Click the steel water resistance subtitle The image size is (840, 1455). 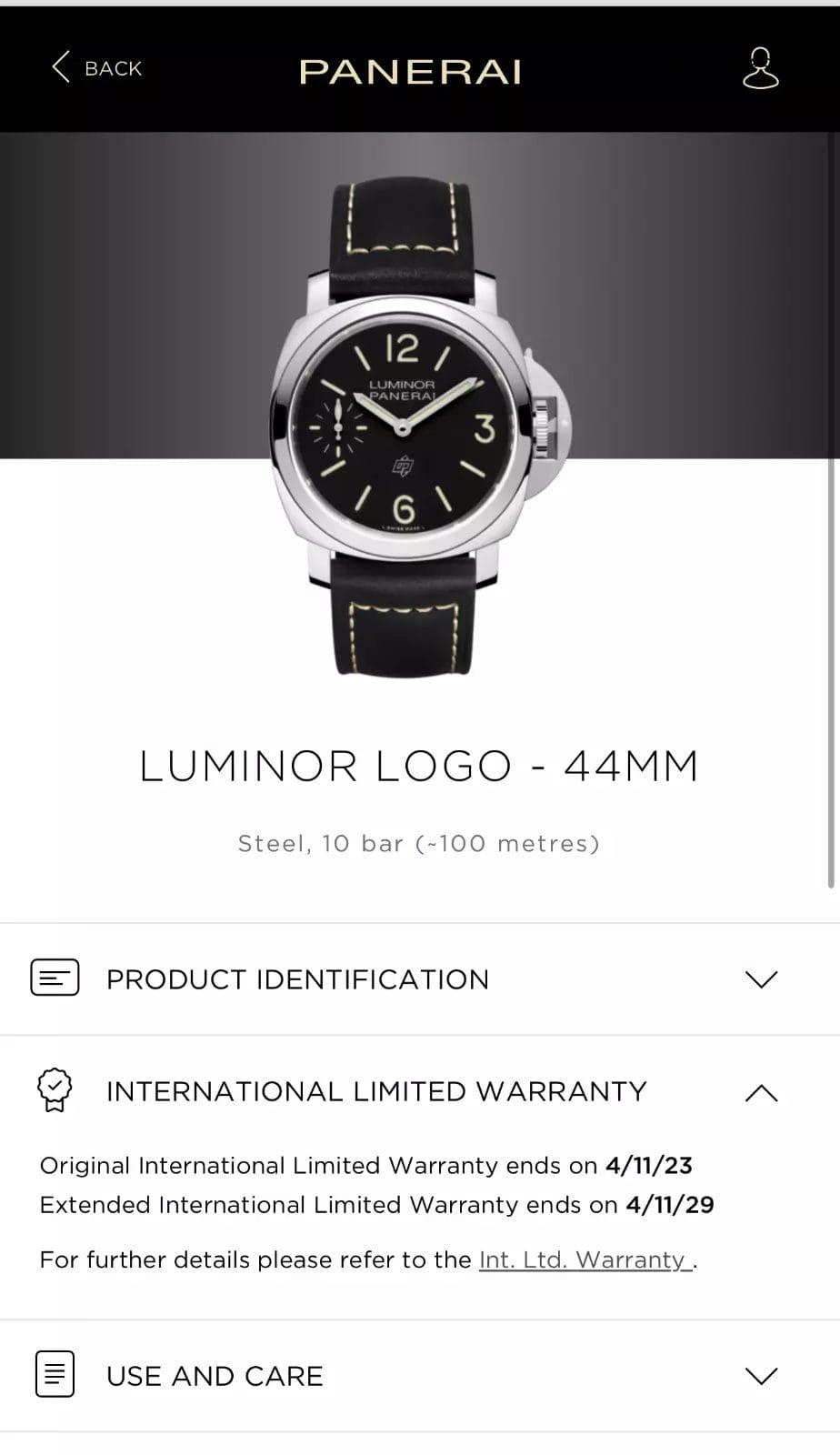[418, 843]
